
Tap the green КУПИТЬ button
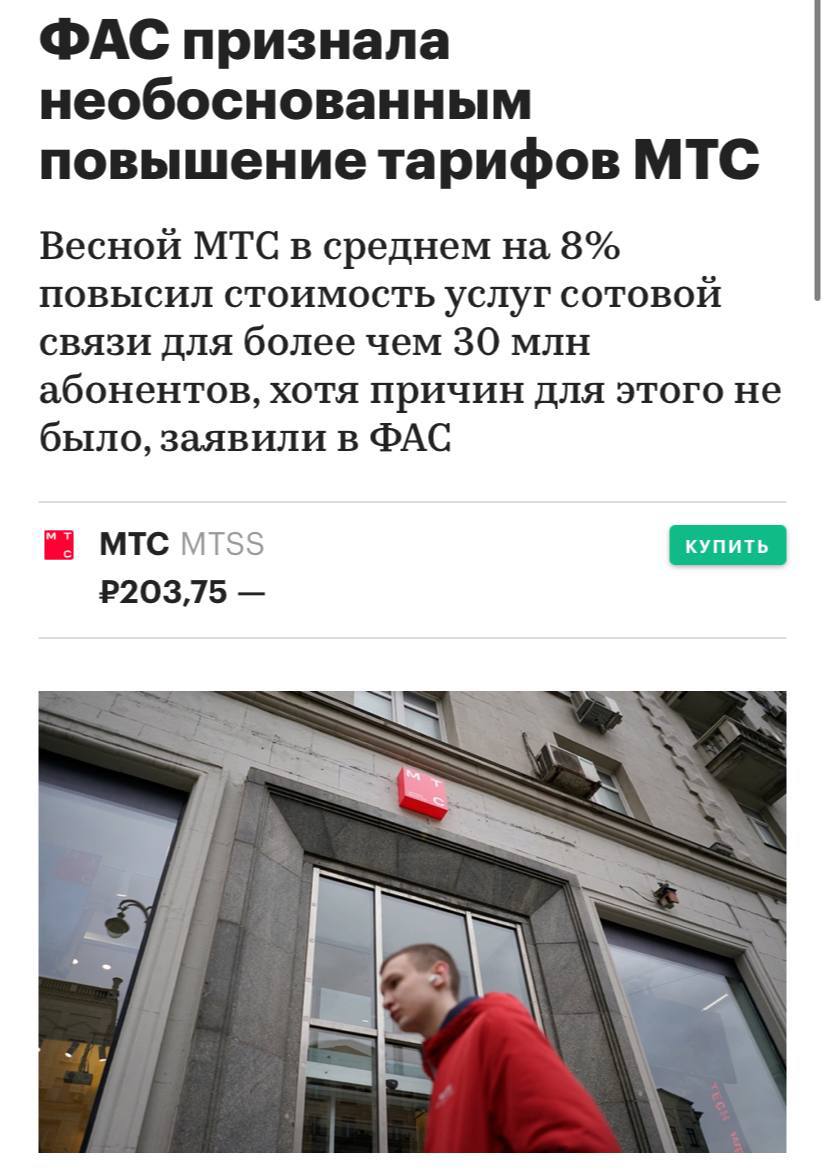(727, 545)
